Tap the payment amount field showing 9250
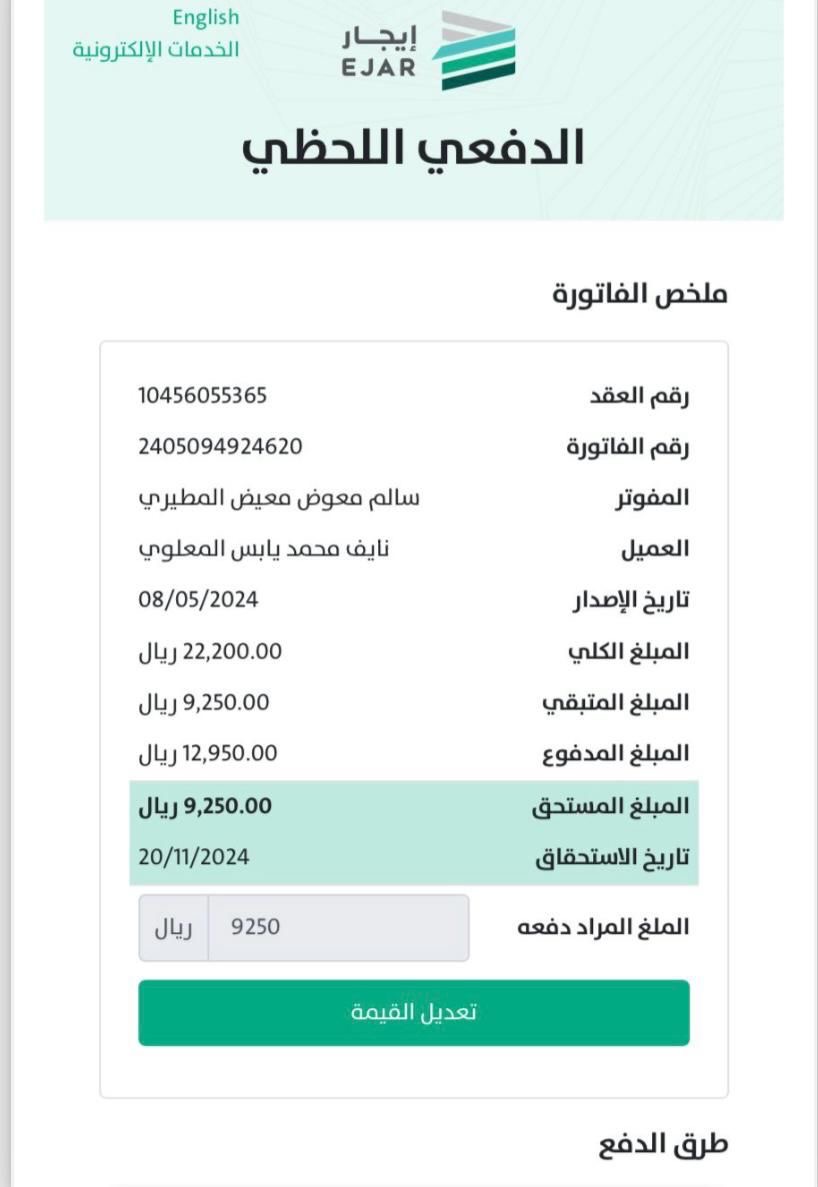818x1187 pixels. (x=337, y=928)
